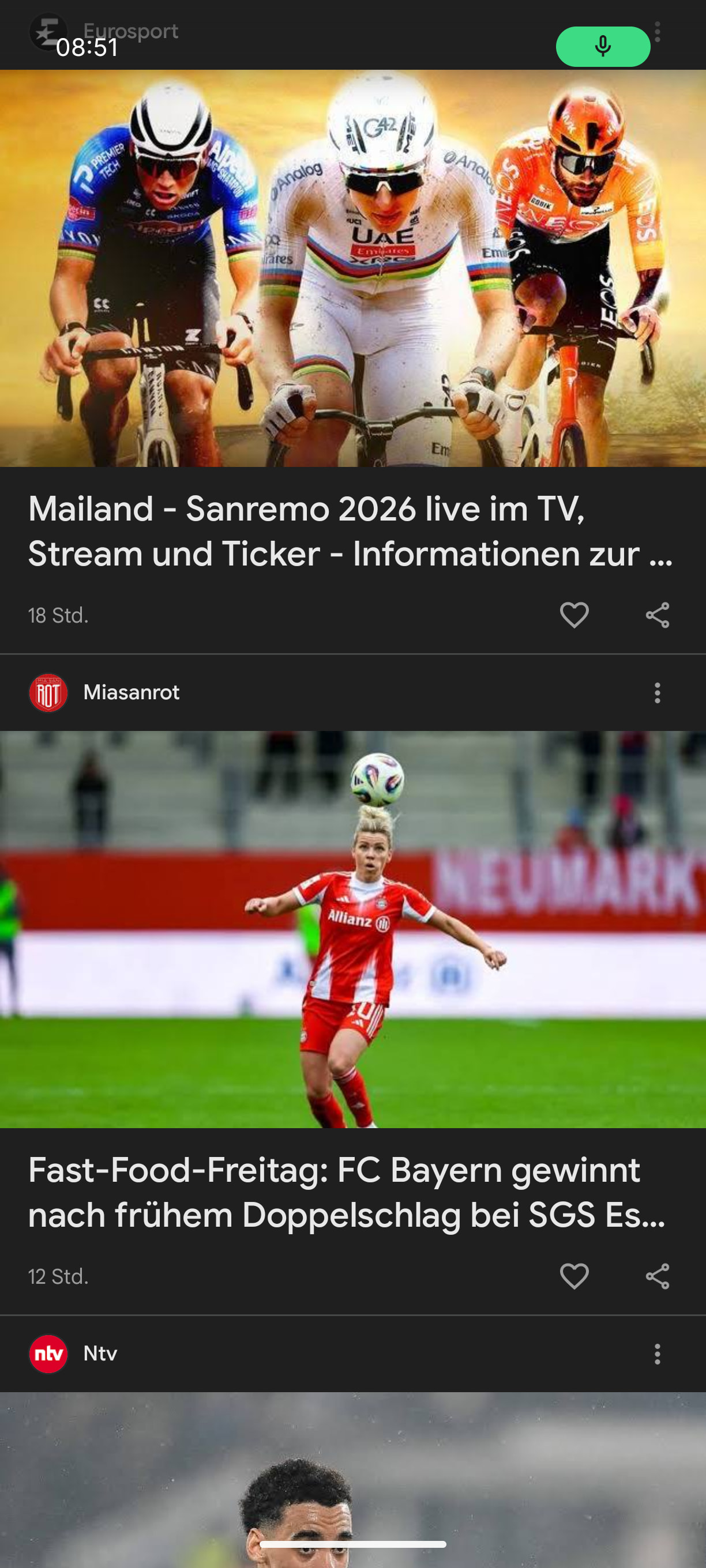
Task: Like the Mailand - Sanremo article
Action: [x=574, y=615]
